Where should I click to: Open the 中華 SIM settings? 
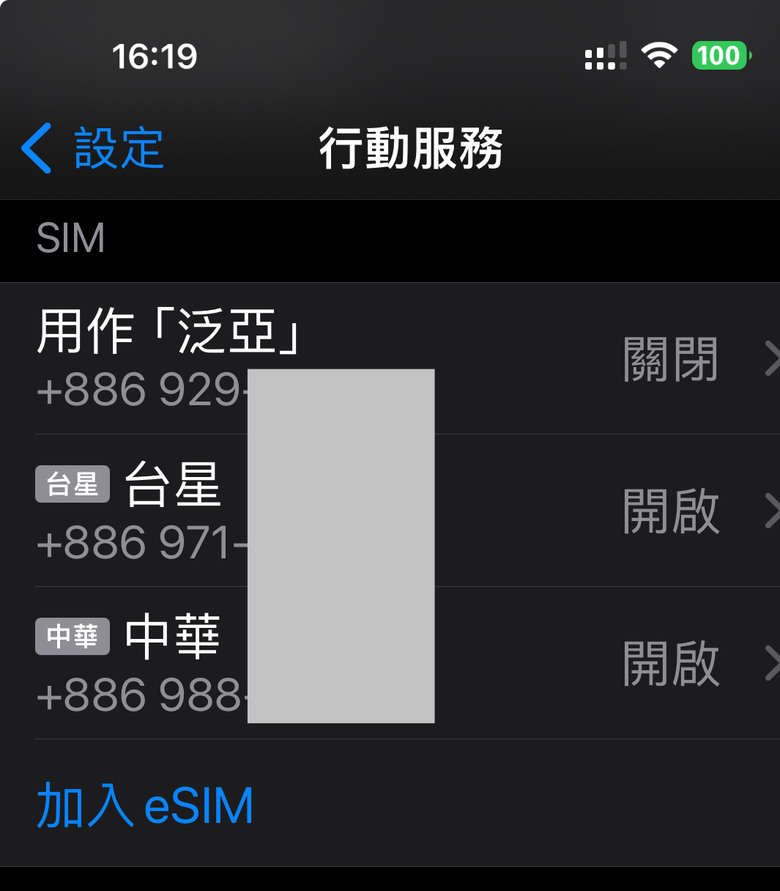pyautogui.click(x=390, y=663)
